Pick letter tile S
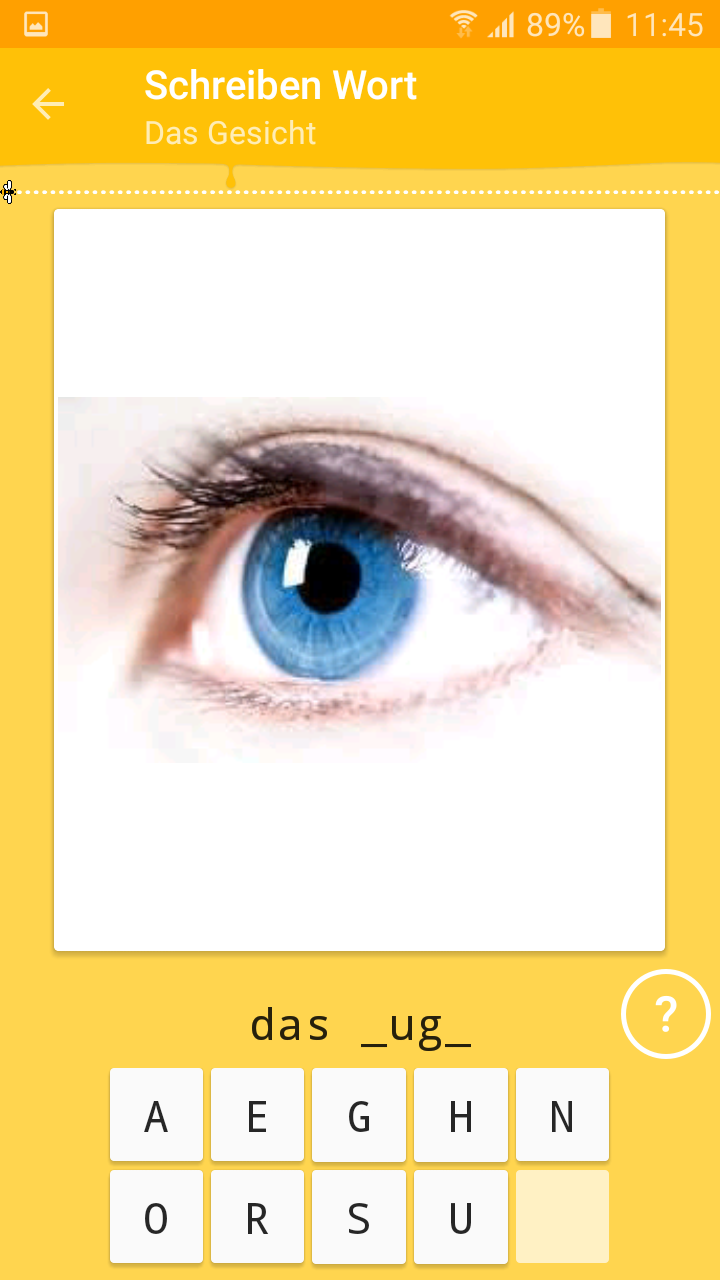This screenshot has width=720, height=1280. pos(359,1217)
